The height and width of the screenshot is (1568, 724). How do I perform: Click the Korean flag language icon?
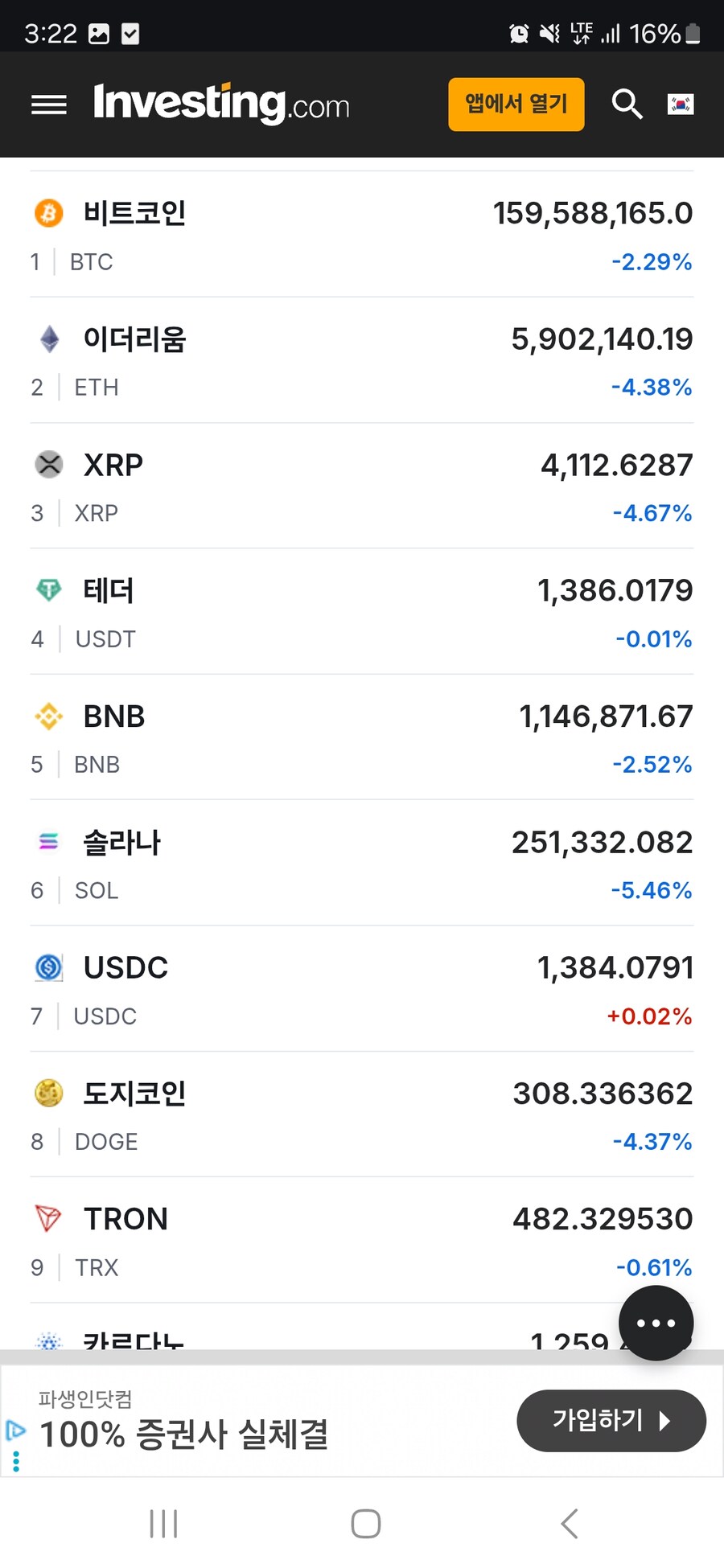[x=681, y=105]
